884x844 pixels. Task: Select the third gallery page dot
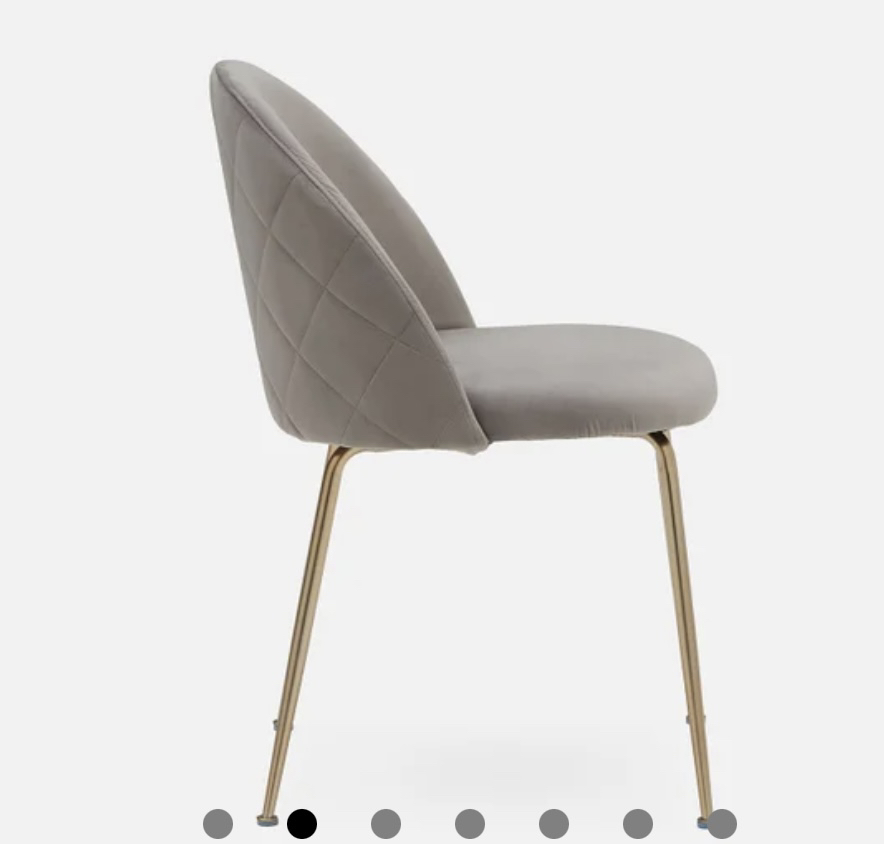pyautogui.click(x=386, y=824)
